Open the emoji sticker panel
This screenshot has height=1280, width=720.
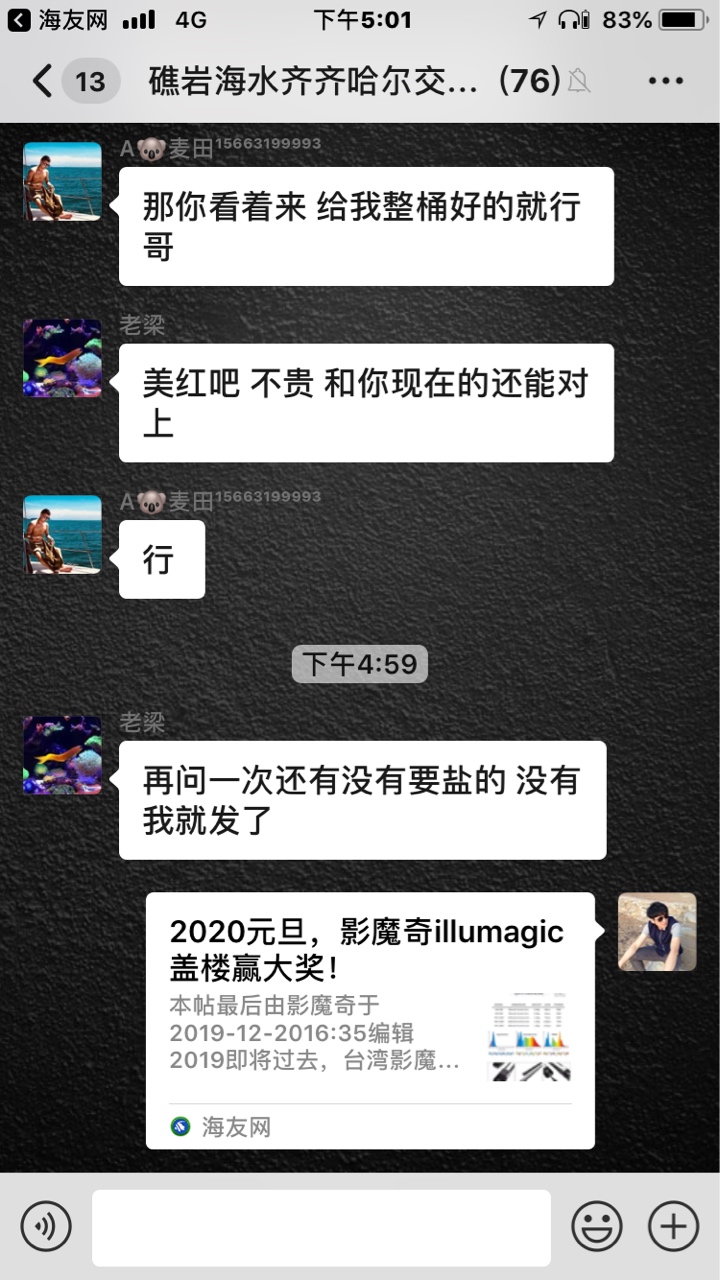[x=596, y=1226]
